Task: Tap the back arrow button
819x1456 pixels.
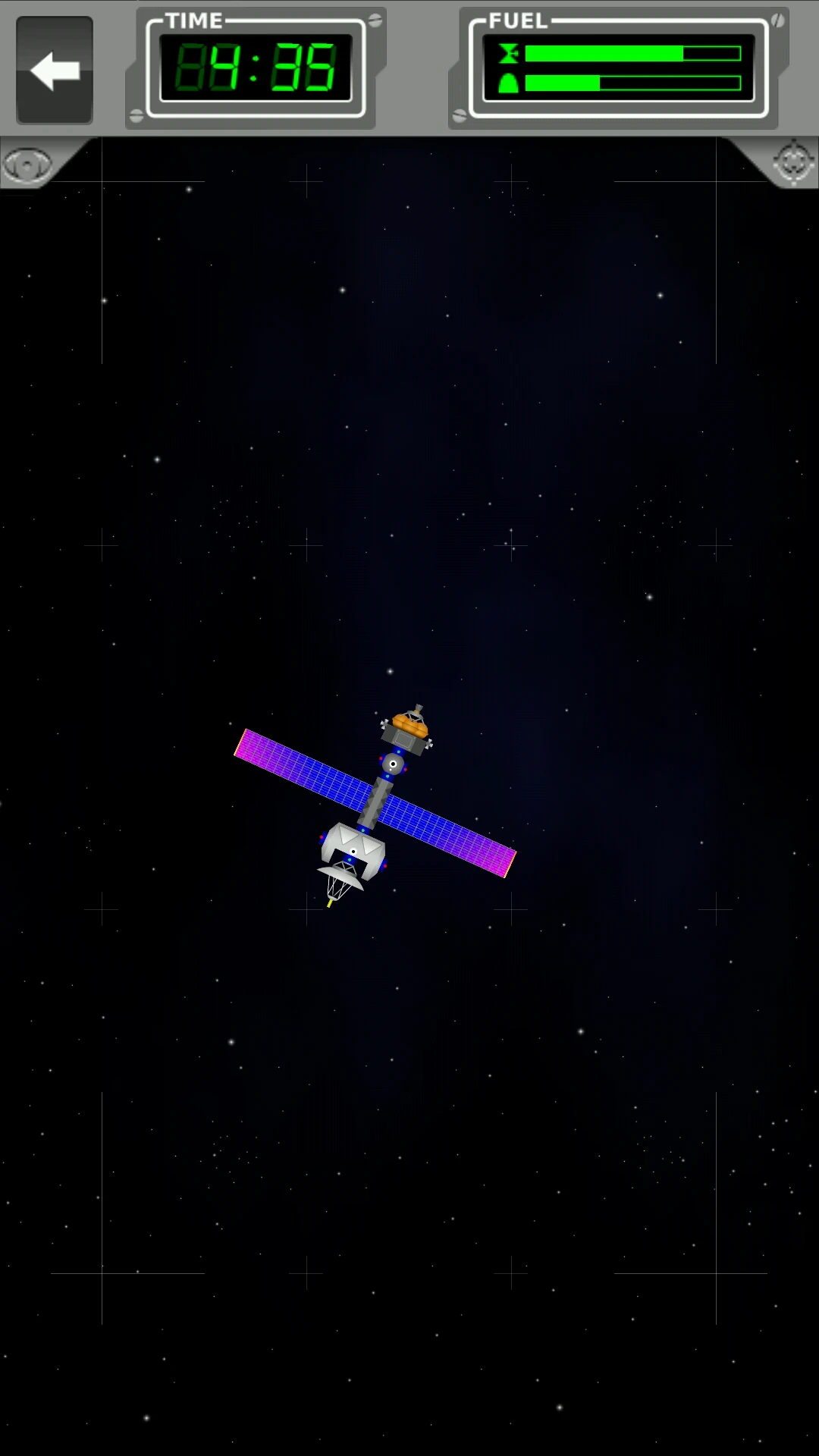Action: [55, 70]
